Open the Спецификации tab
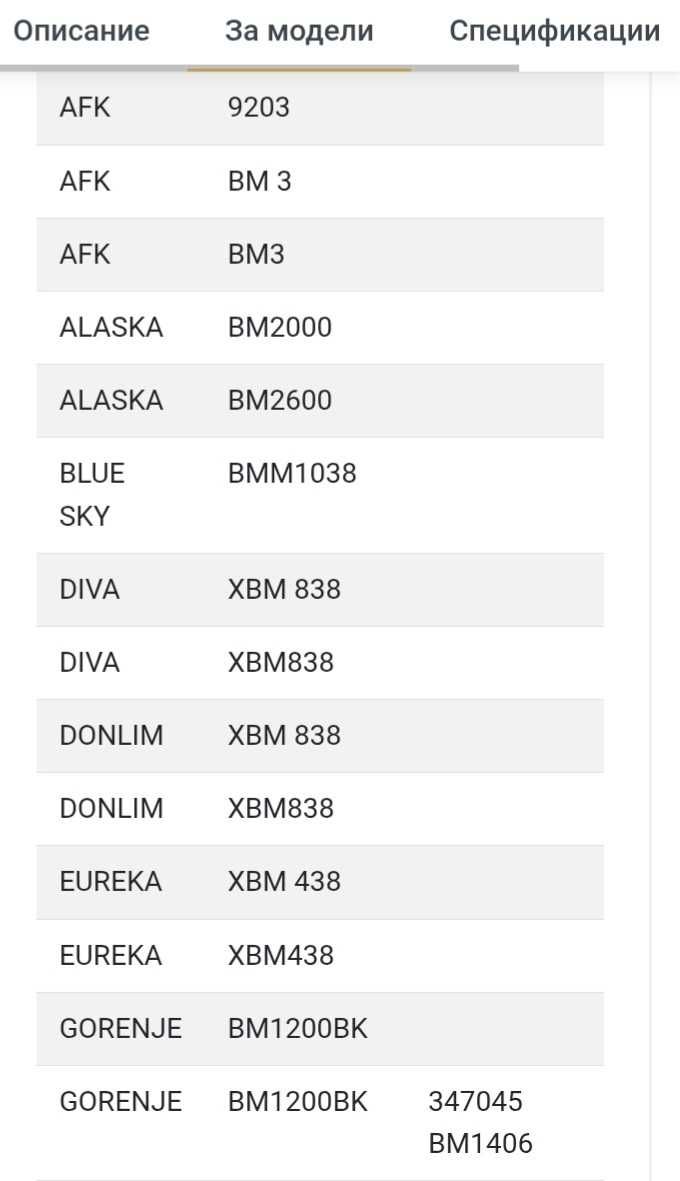Image resolution: width=680 pixels, height=1181 pixels. tap(554, 31)
